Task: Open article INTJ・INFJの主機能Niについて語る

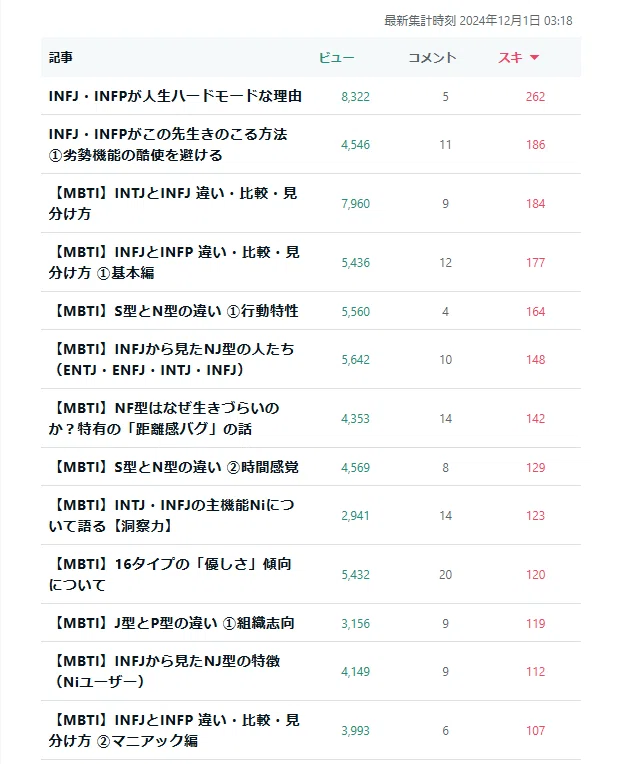Action: [x=172, y=515]
